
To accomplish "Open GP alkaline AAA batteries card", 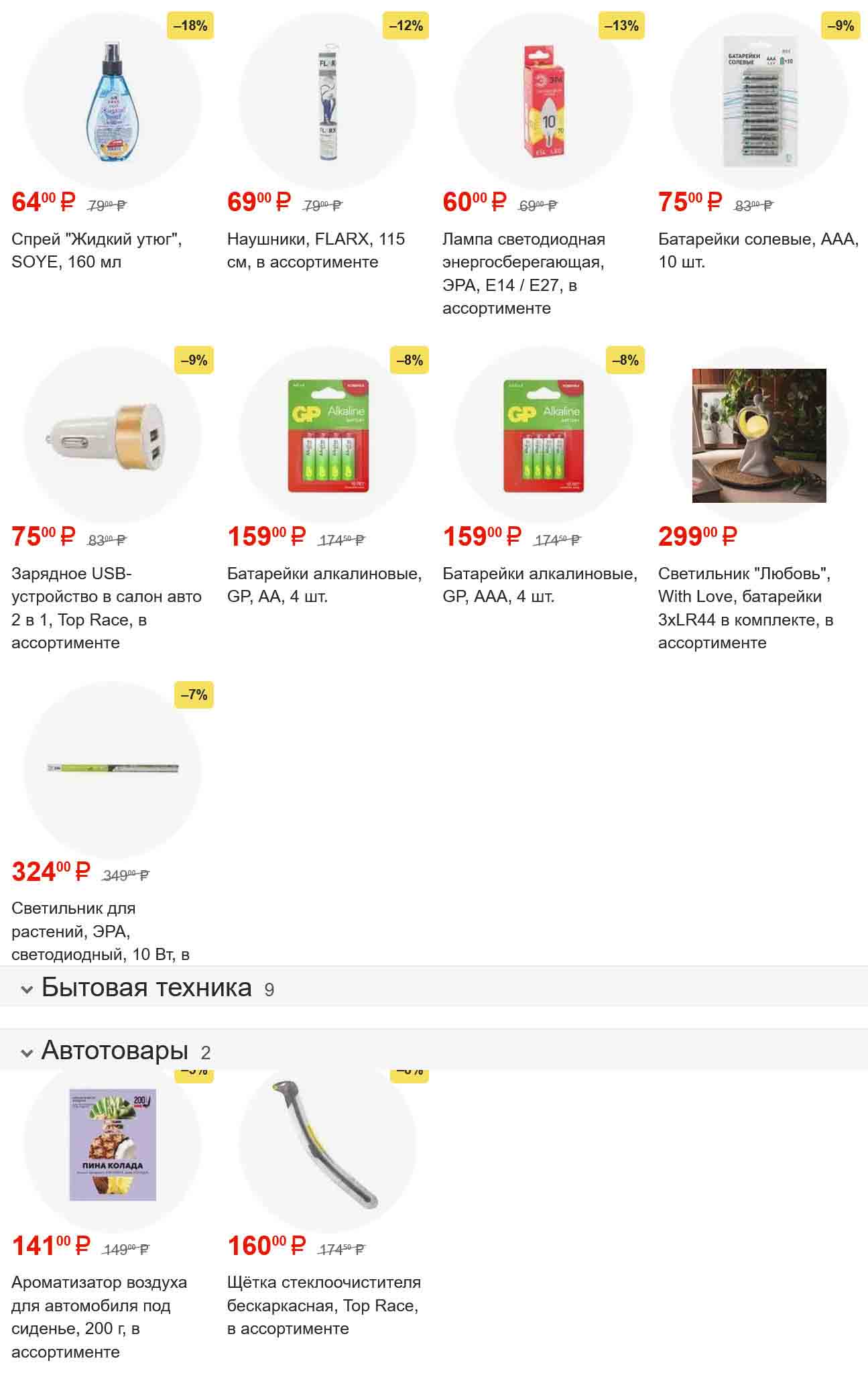I will (543, 437).
